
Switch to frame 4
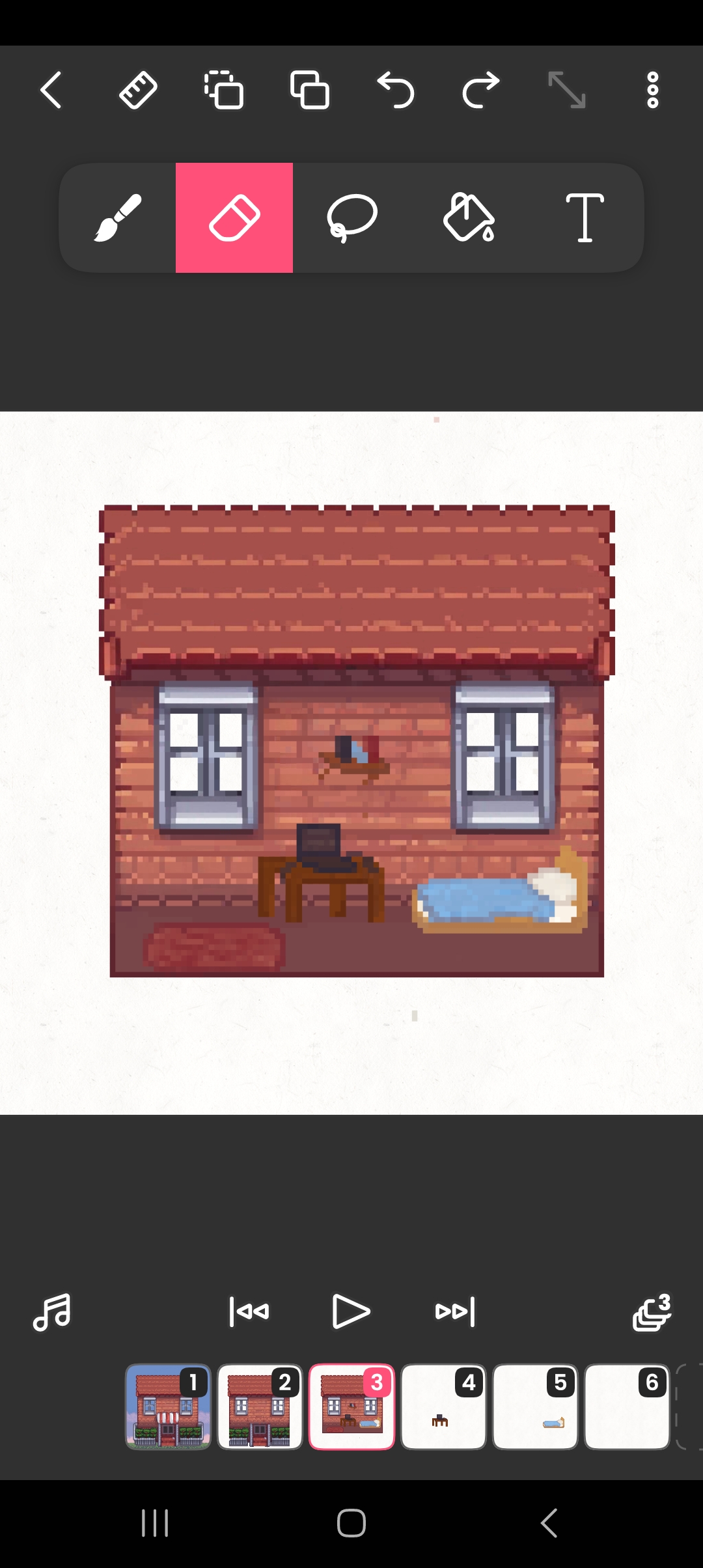click(x=443, y=1407)
